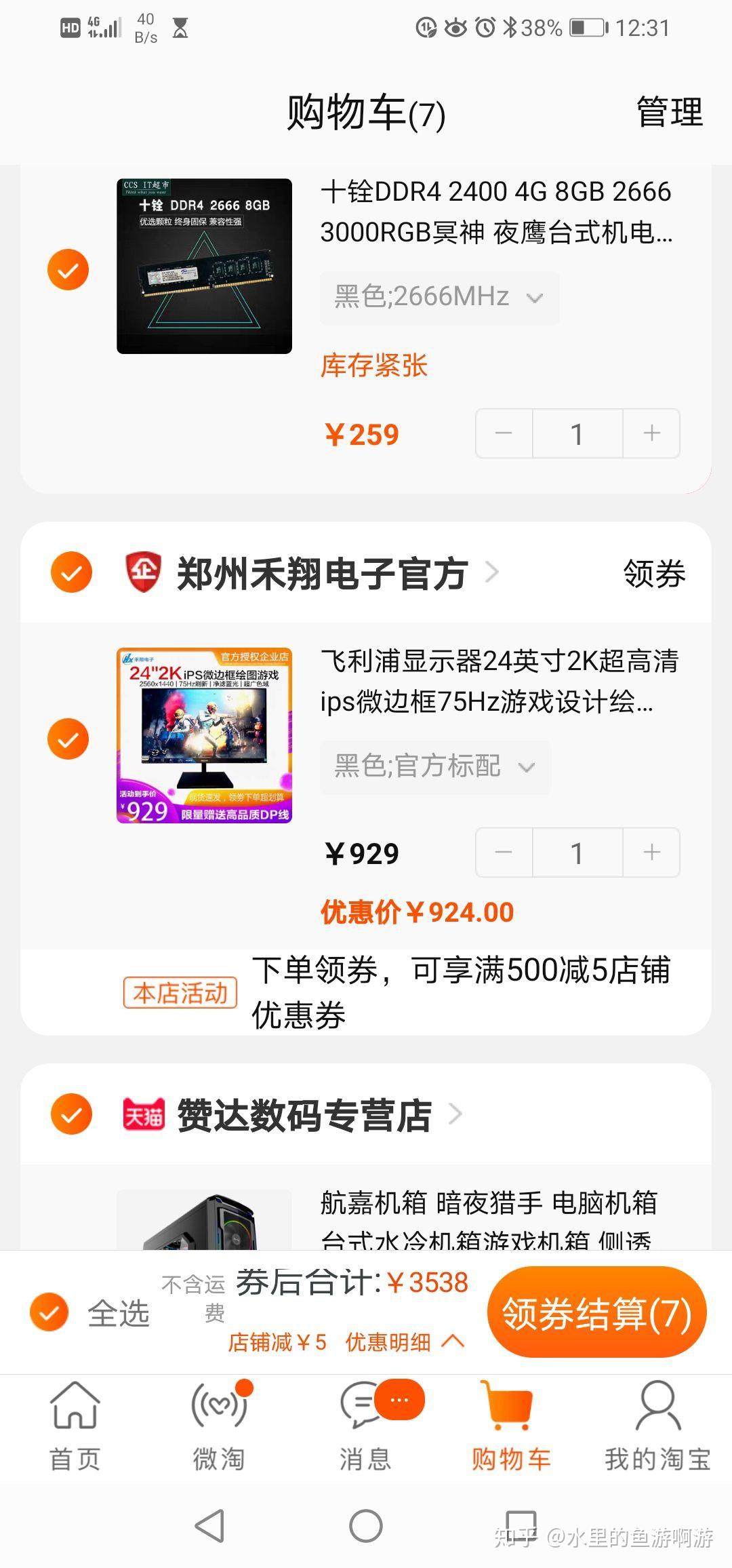732x1568 pixels.
Task: Open the 我的淘宝 tab
Action: [x=657, y=1424]
